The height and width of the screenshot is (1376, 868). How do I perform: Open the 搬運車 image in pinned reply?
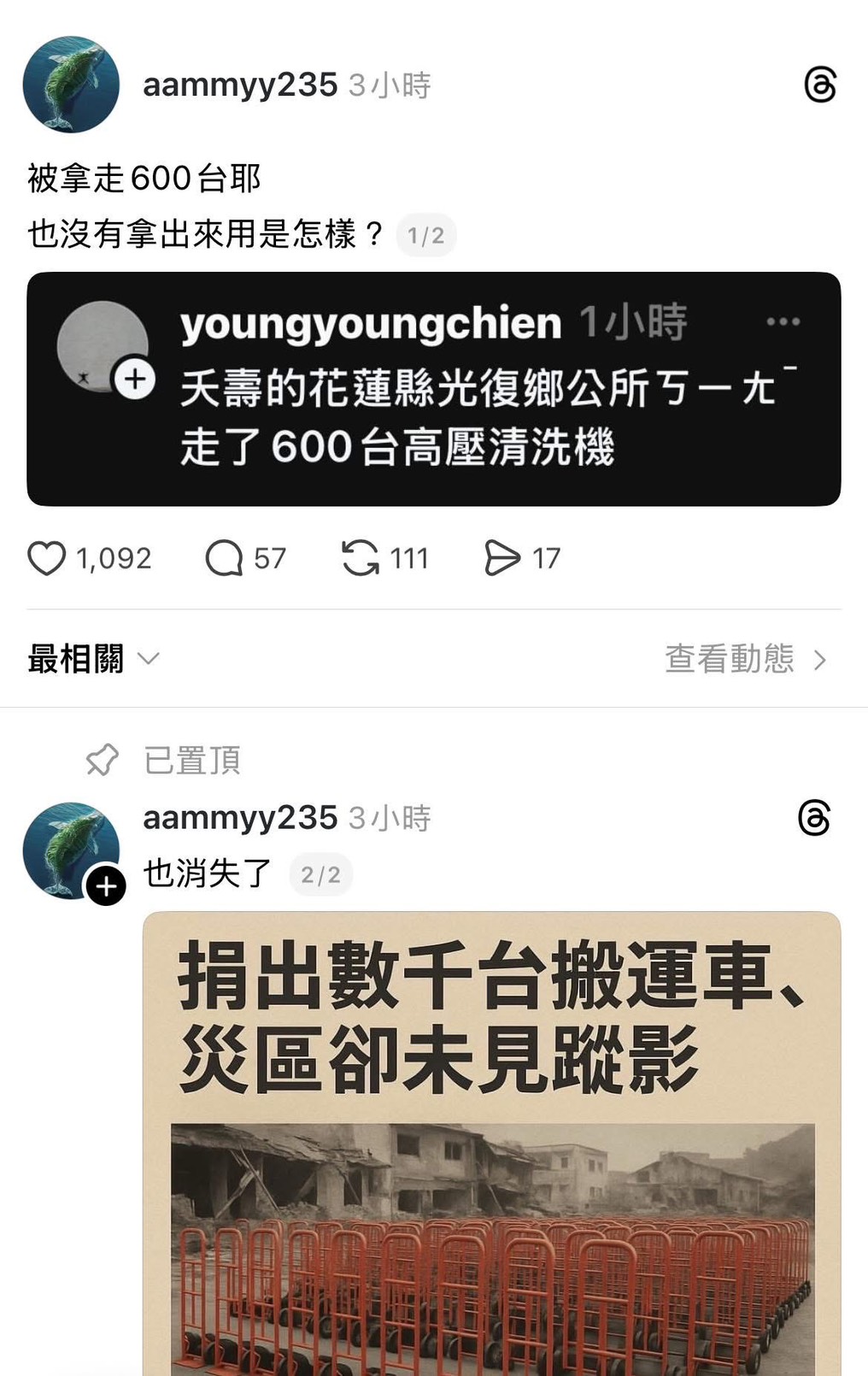click(491, 1145)
